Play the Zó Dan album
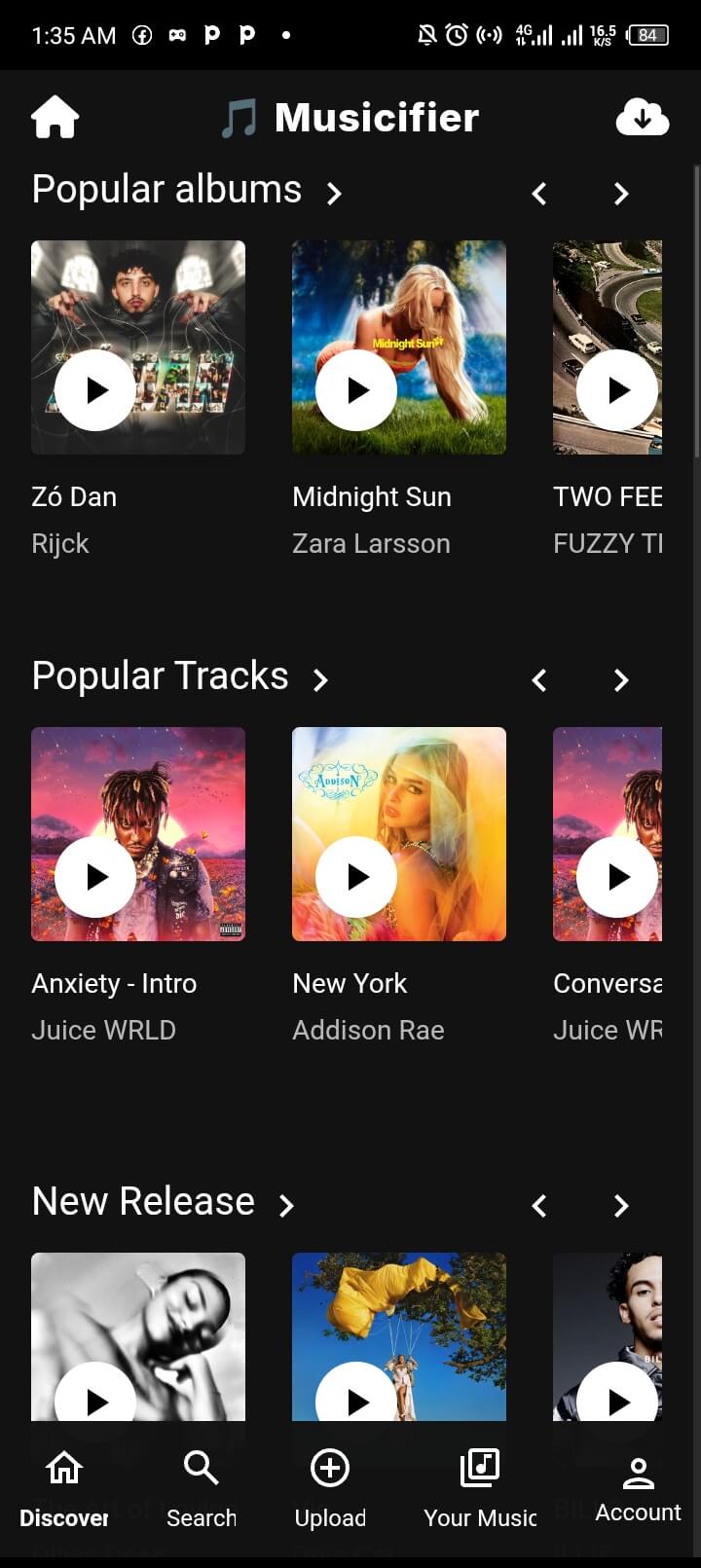This screenshot has width=701, height=1568. coord(95,390)
